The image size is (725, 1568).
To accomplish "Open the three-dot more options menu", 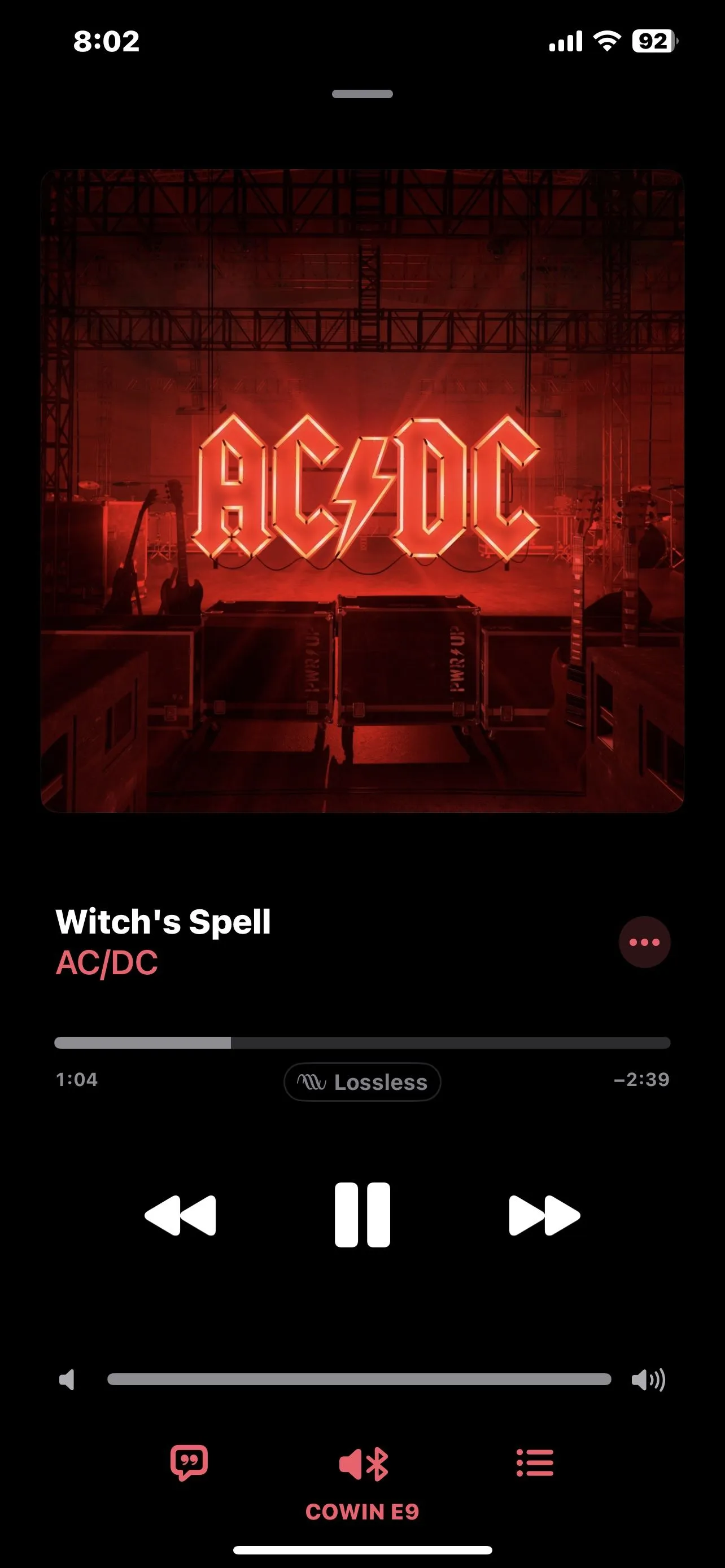I will coord(644,941).
